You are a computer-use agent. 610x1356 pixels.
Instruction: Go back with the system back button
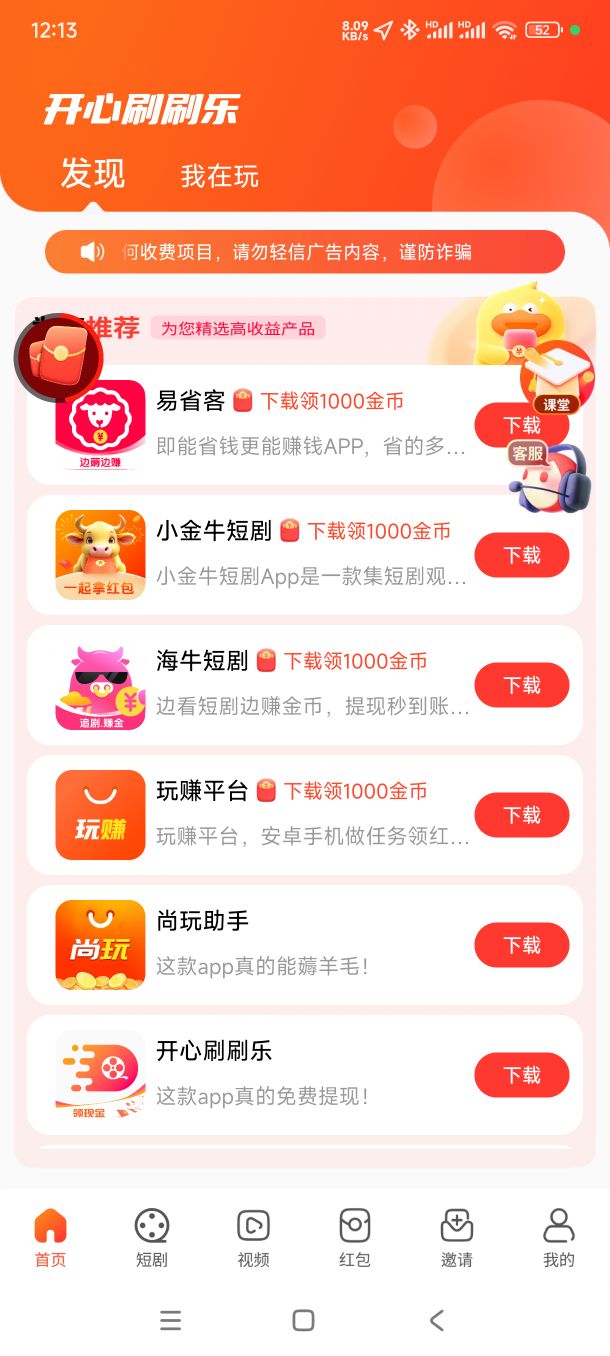436,1320
